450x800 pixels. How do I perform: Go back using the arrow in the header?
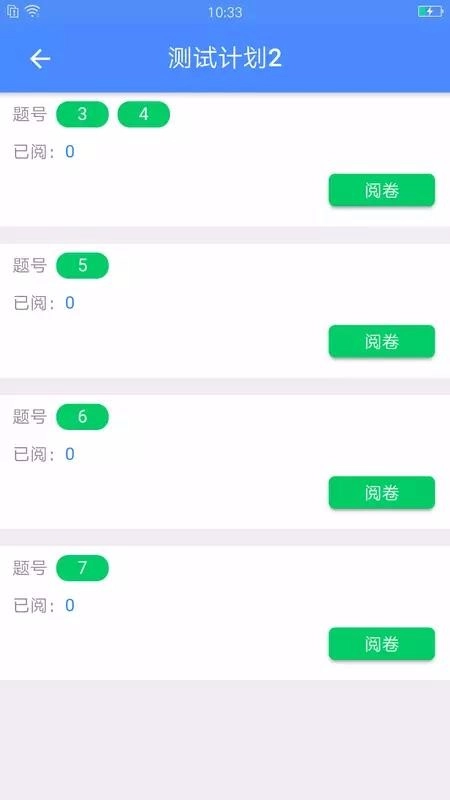click(x=40, y=59)
